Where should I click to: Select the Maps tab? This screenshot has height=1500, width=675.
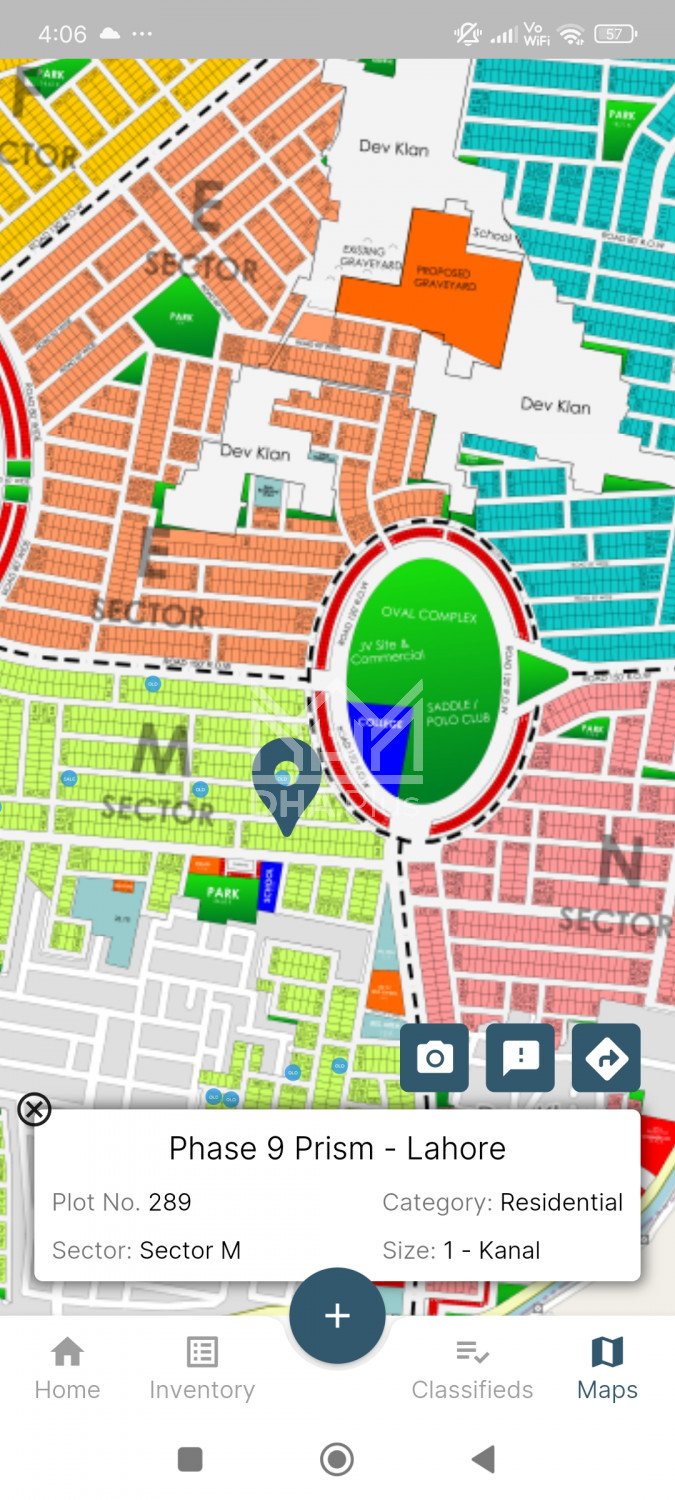pyautogui.click(x=607, y=1370)
